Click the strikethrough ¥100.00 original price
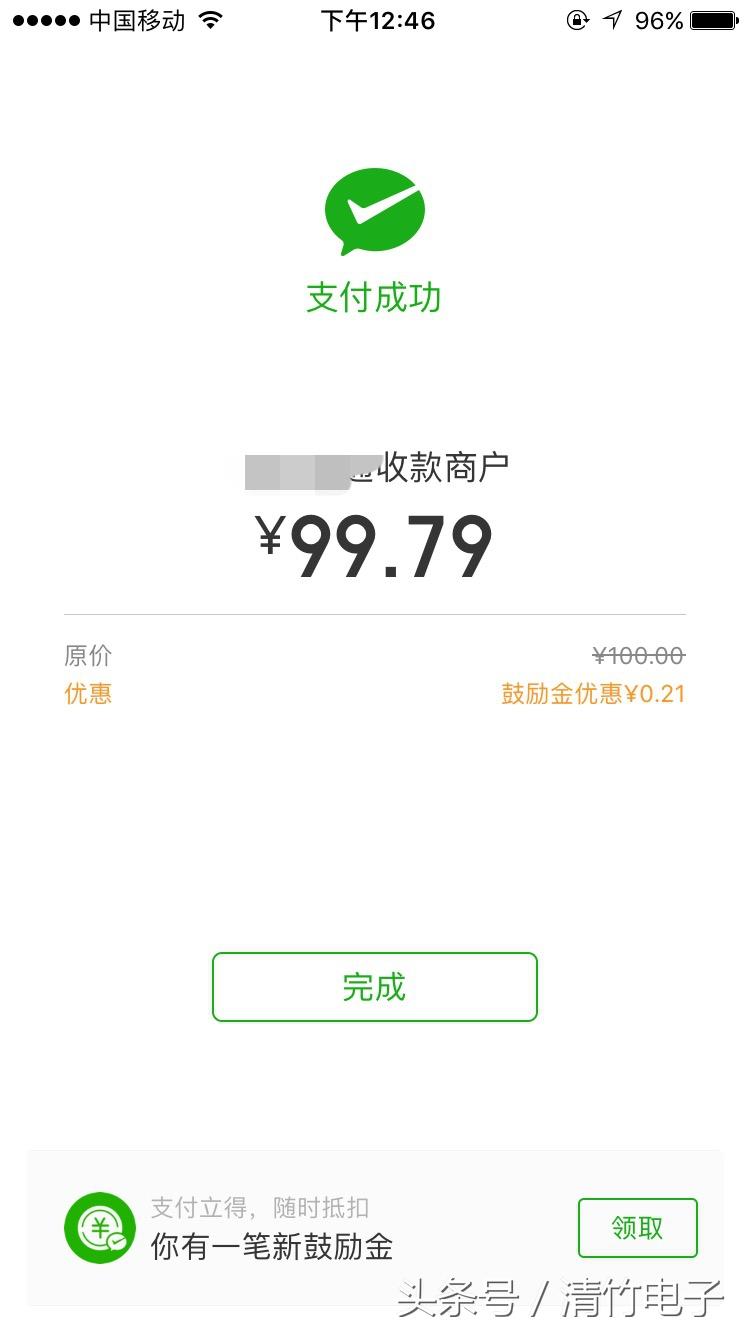The height and width of the screenshot is (1334, 750). click(638, 655)
